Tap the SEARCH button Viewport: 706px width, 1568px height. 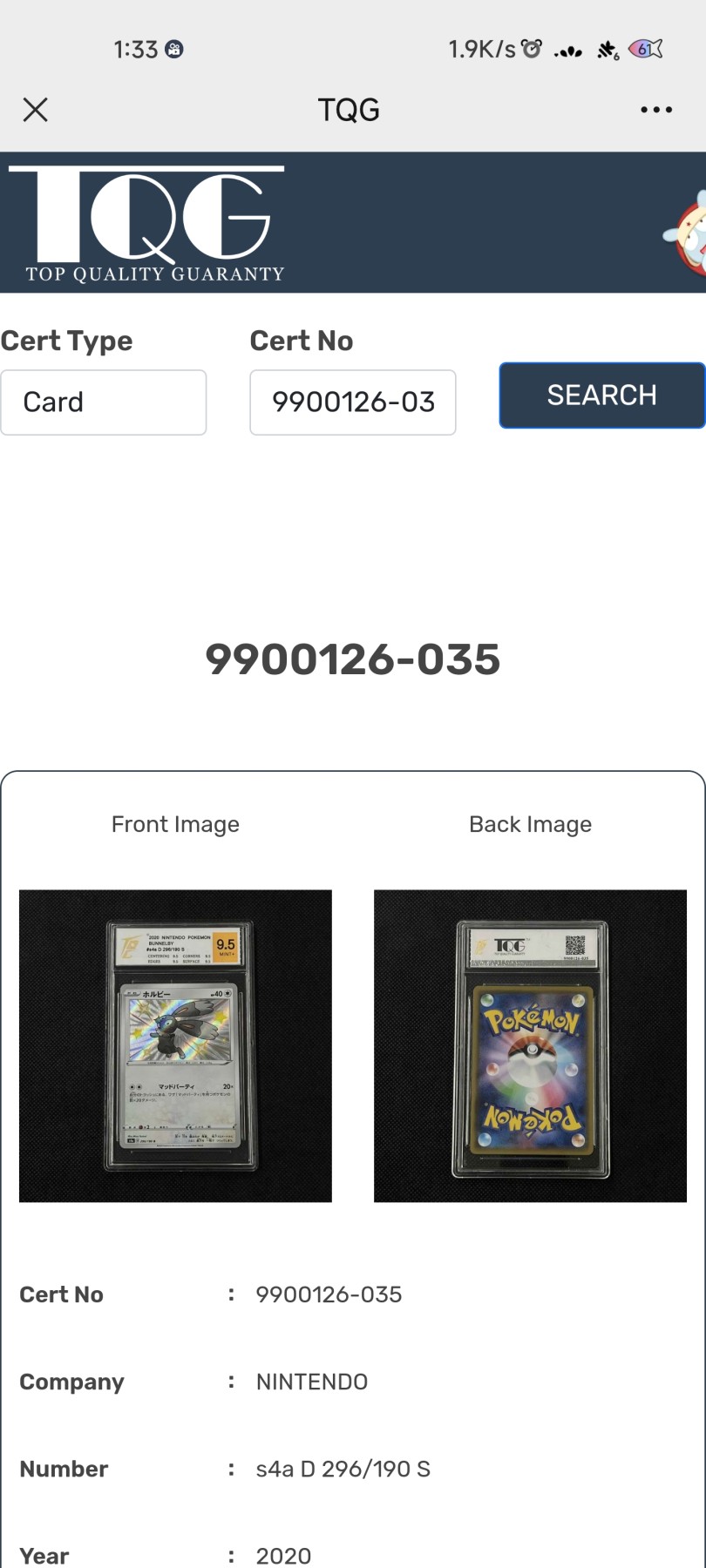(x=601, y=395)
